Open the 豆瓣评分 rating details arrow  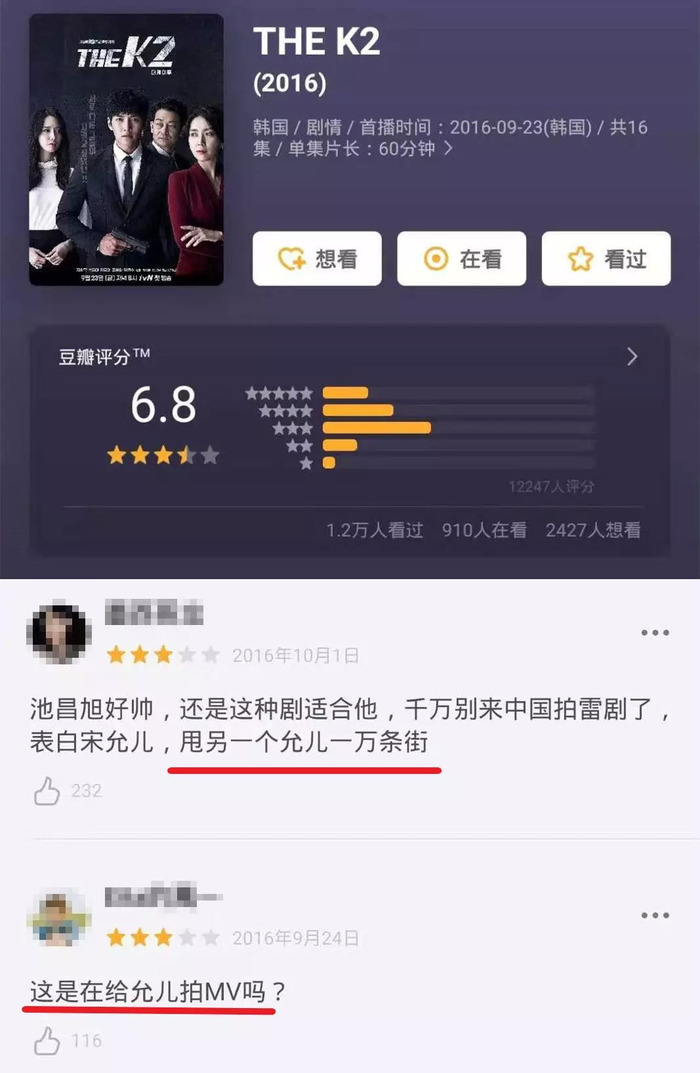(631, 357)
